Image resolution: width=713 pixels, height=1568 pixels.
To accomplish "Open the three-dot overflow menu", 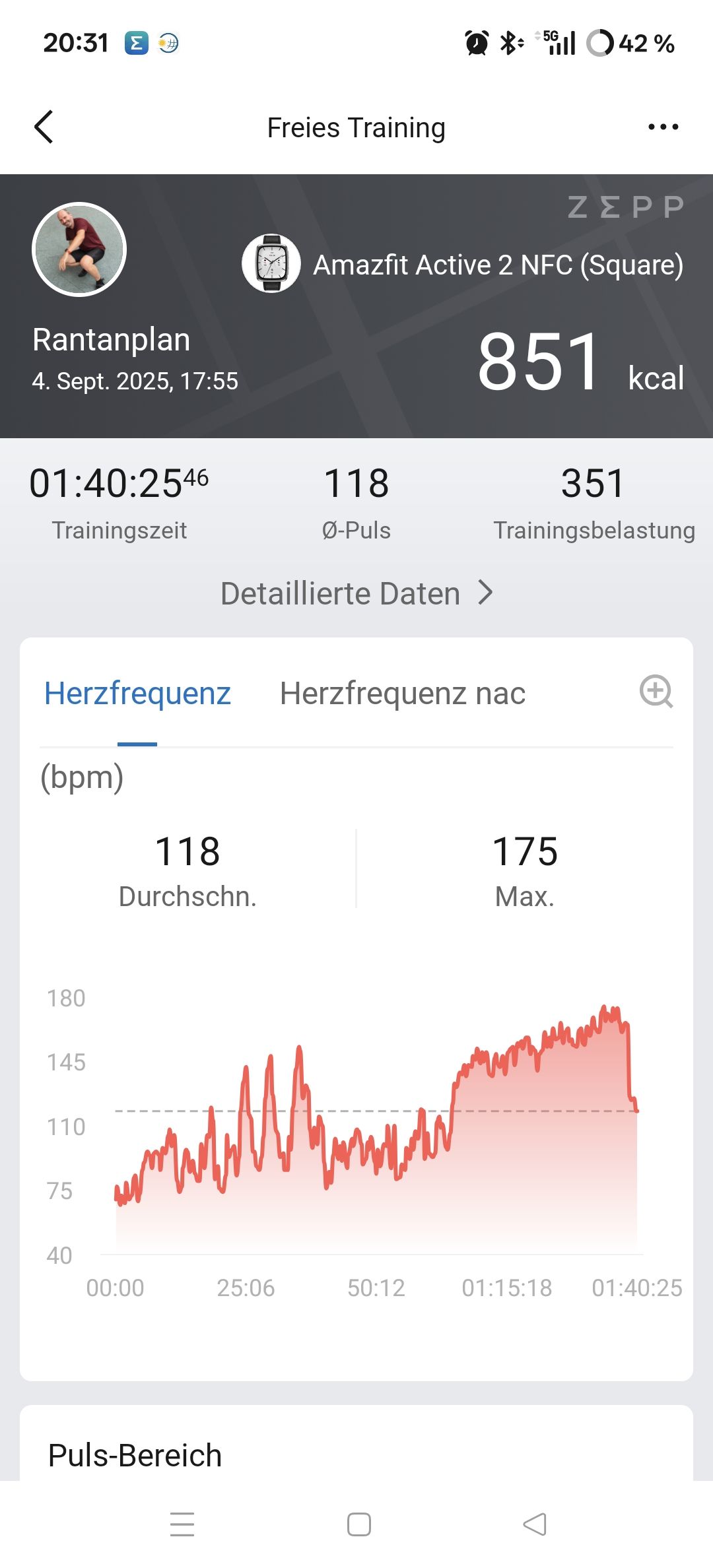I will tap(663, 127).
